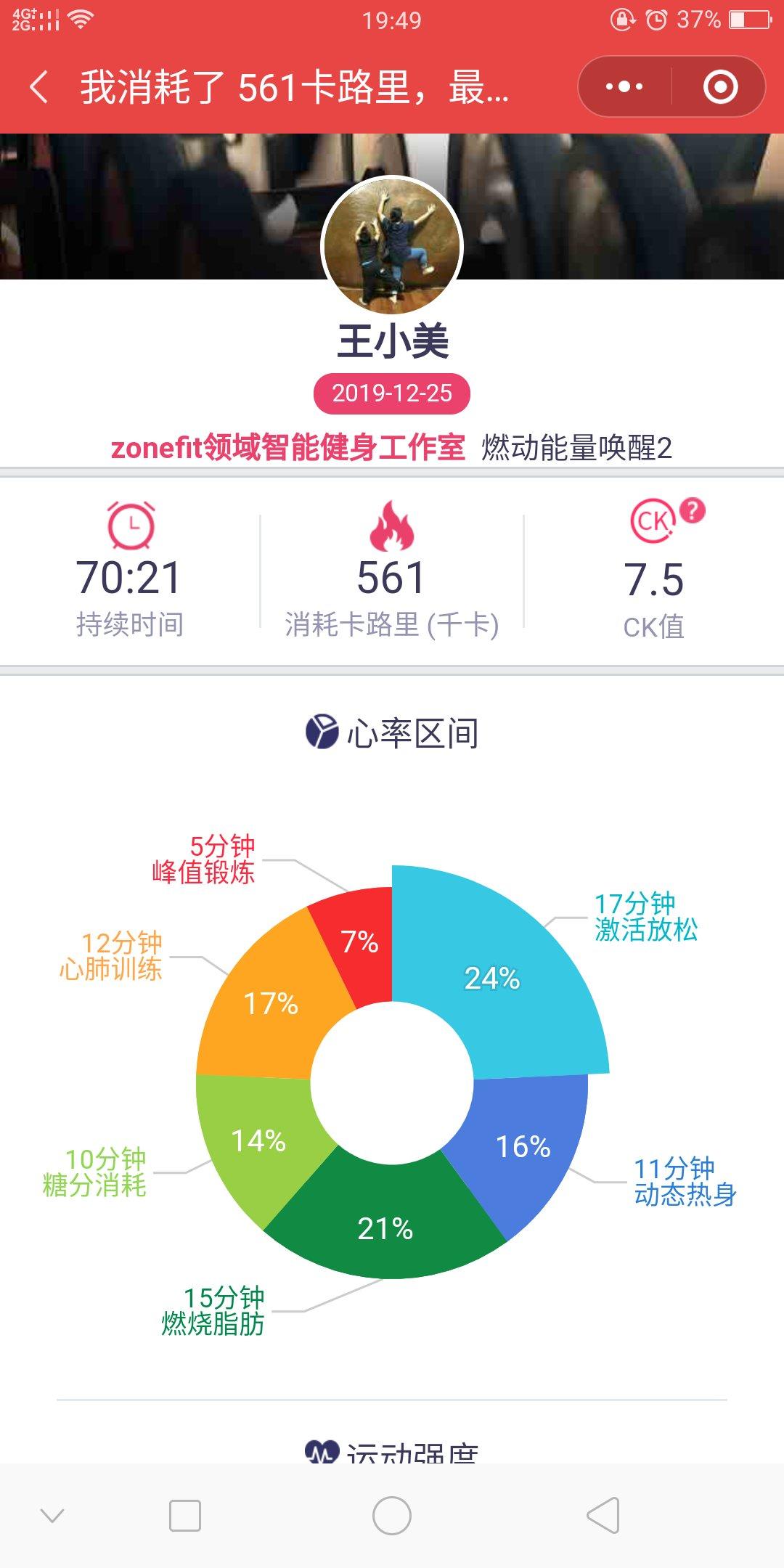
Task: Open the recent apps square button
Action: click(x=185, y=1516)
